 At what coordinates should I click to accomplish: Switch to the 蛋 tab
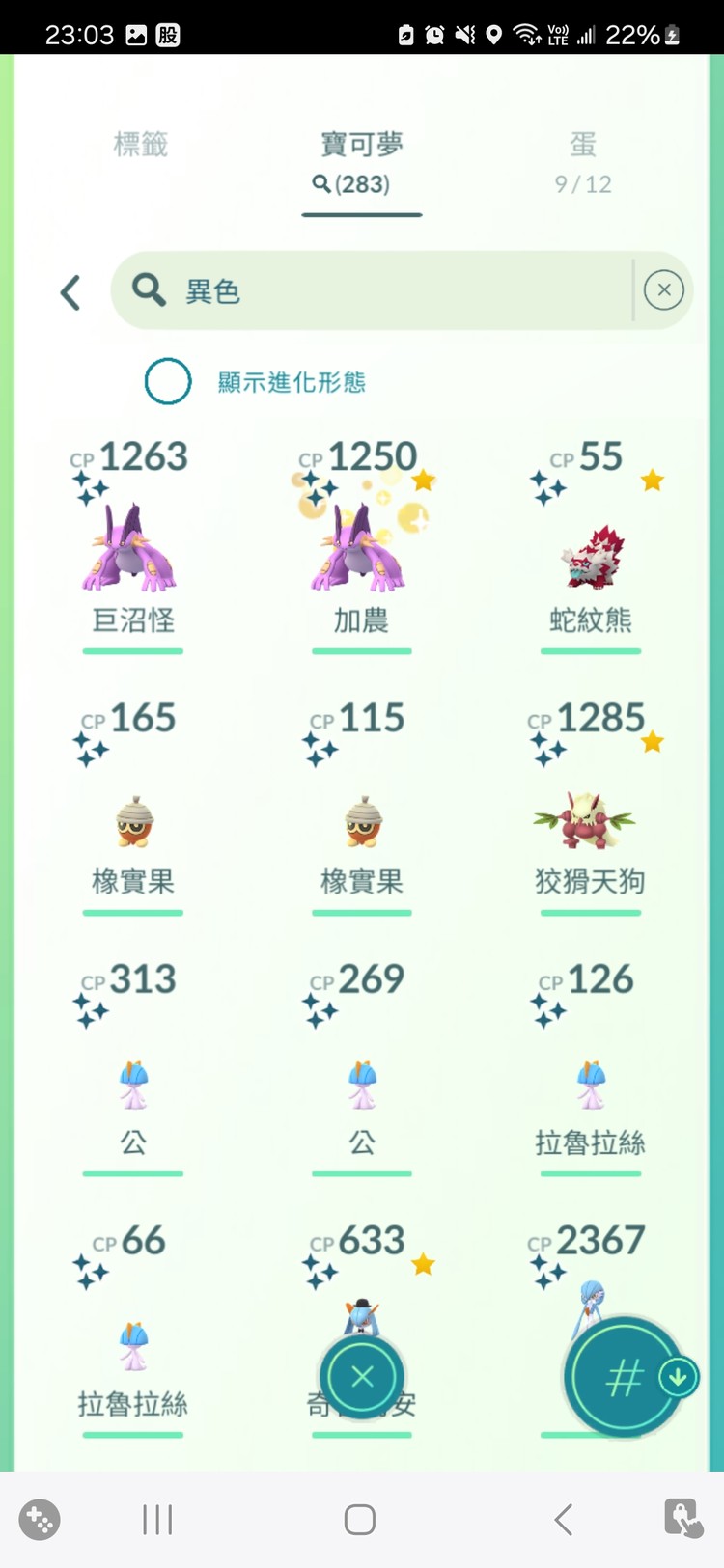point(582,161)
